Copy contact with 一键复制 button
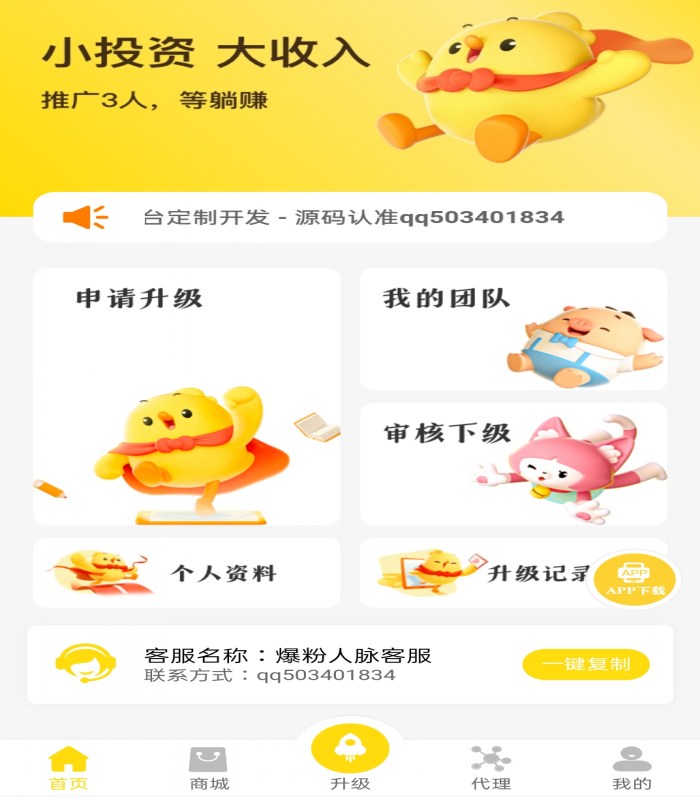700x800 pixels. (x=586, y=664)
